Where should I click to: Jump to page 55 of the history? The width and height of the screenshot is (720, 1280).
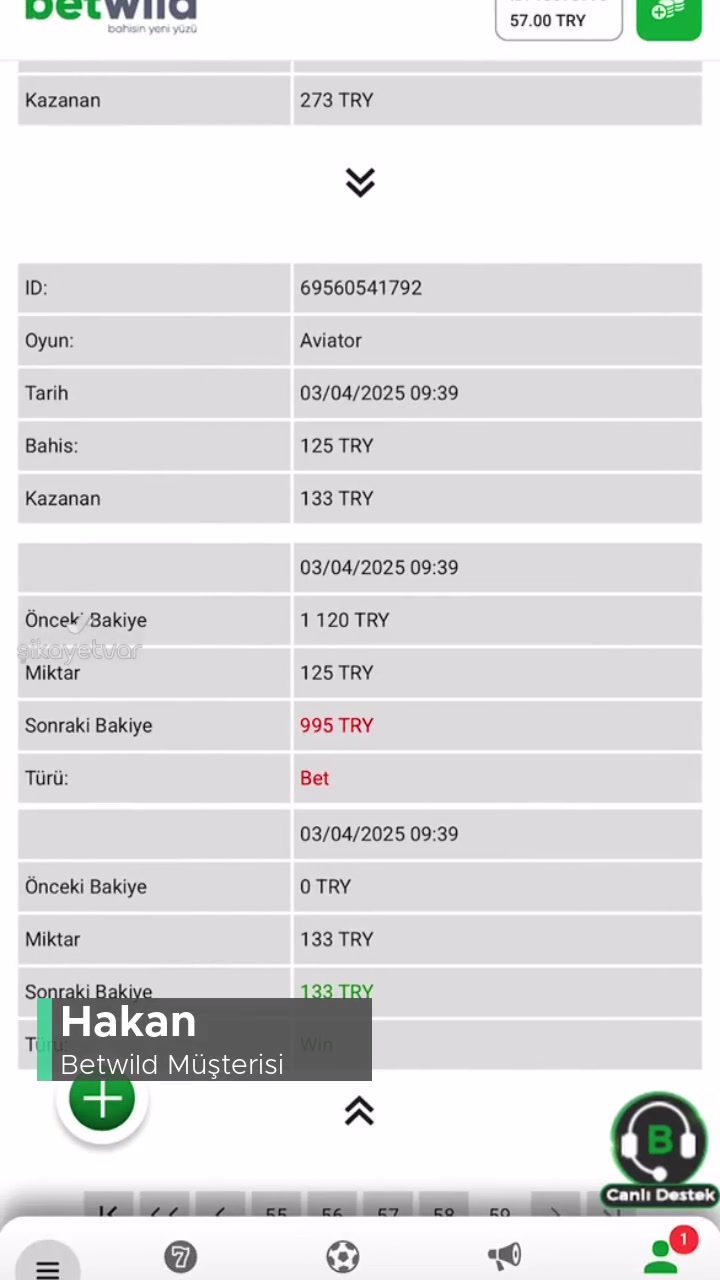(x=277, y=1214)
